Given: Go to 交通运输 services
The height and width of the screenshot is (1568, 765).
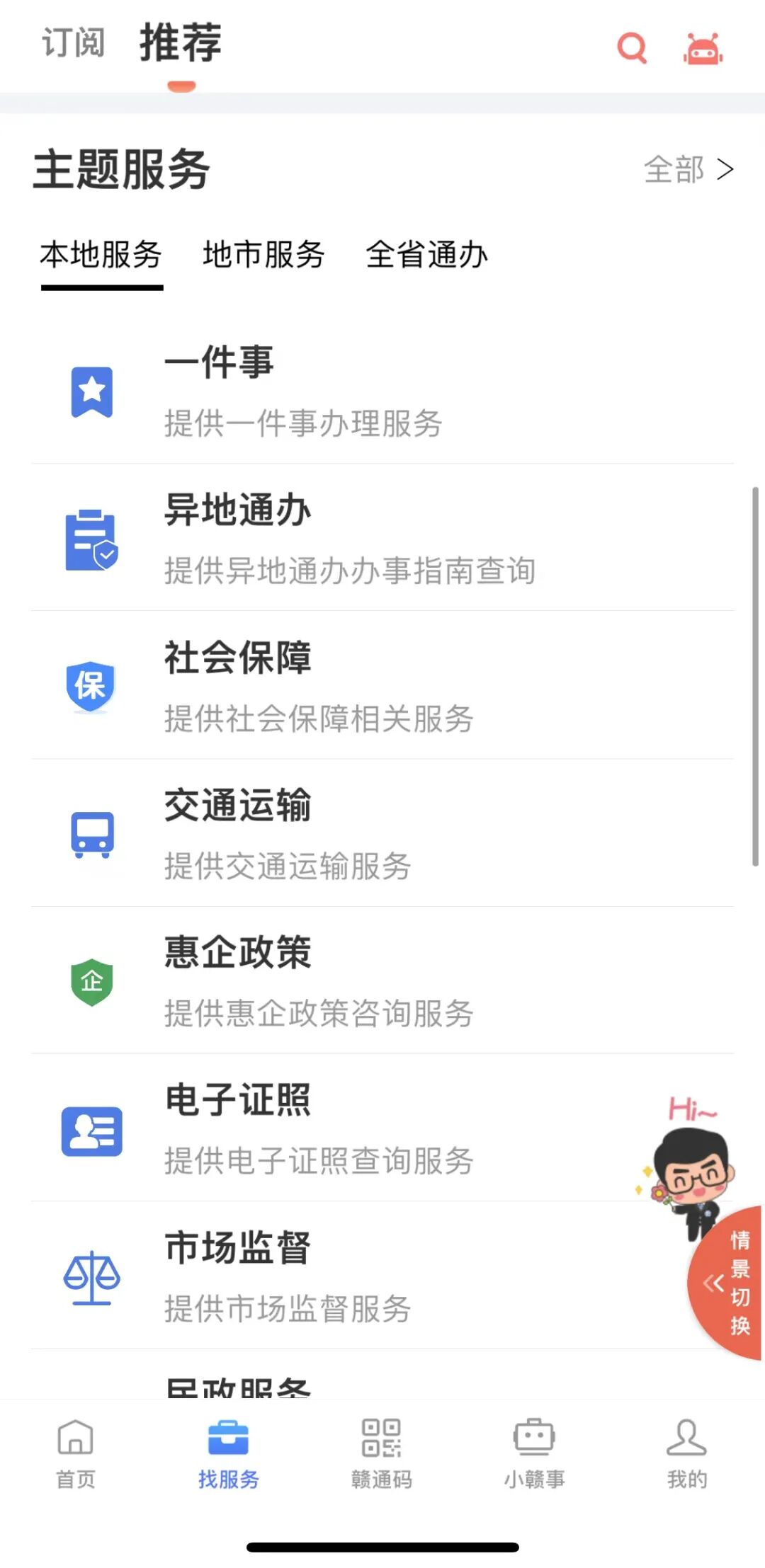Looking at the screenshot, I should click(x=382, y=834).
